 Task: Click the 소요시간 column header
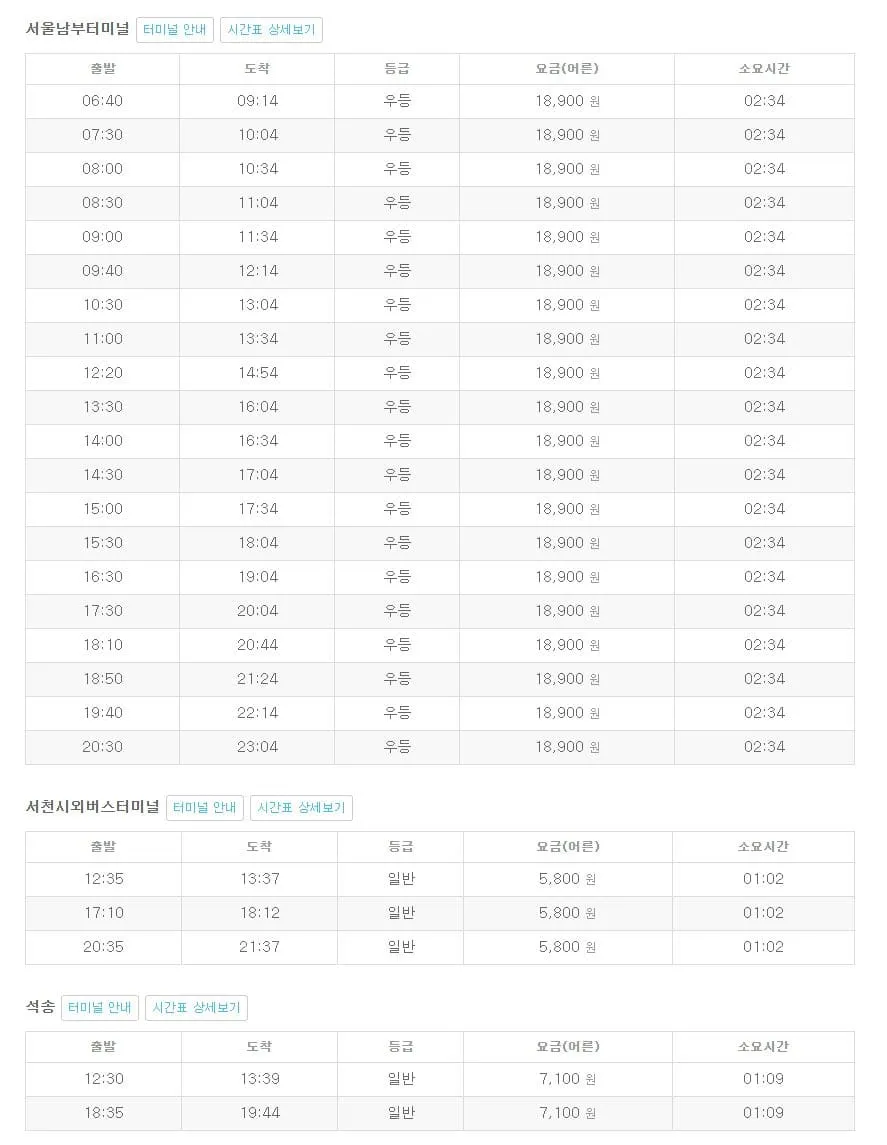[x=763, y=68]
